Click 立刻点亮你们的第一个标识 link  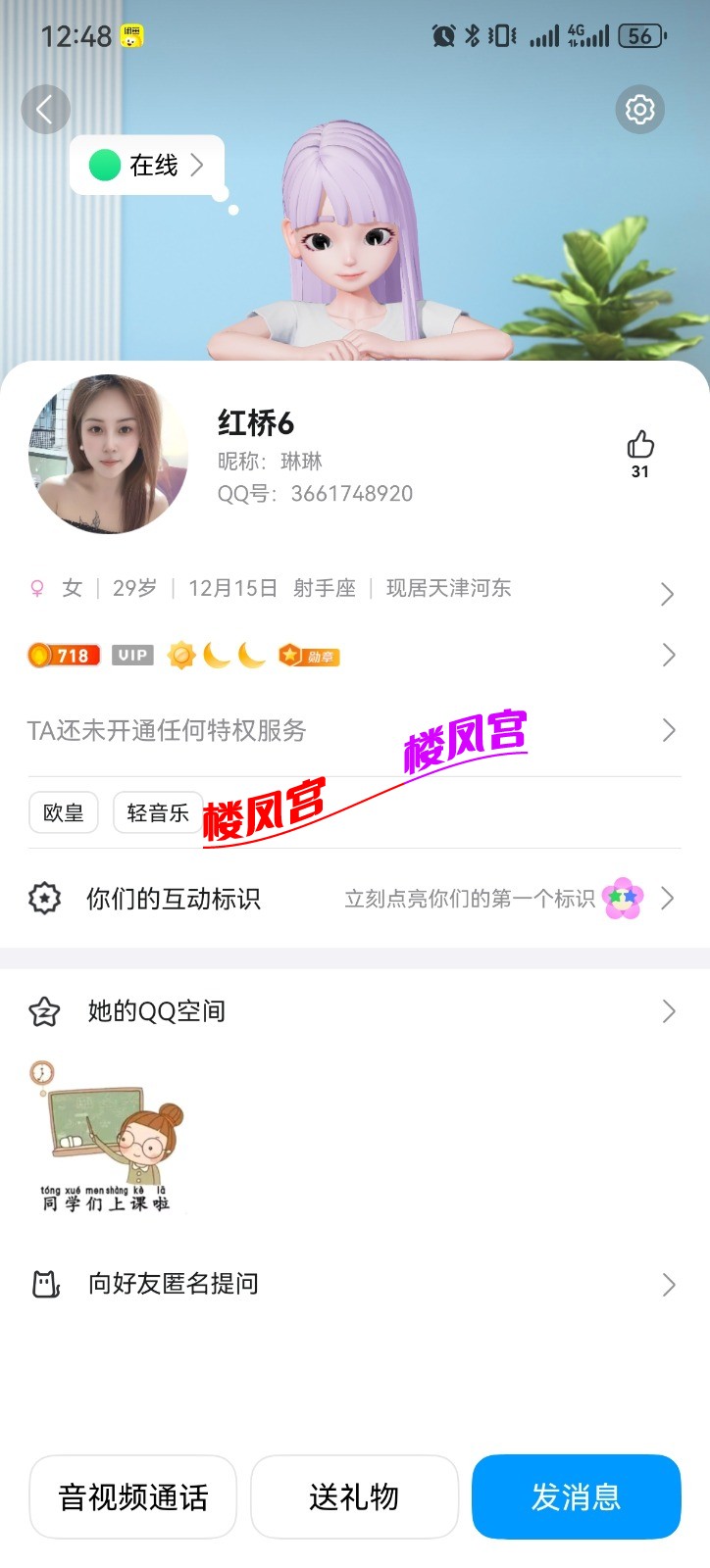[x=471, y=899]
